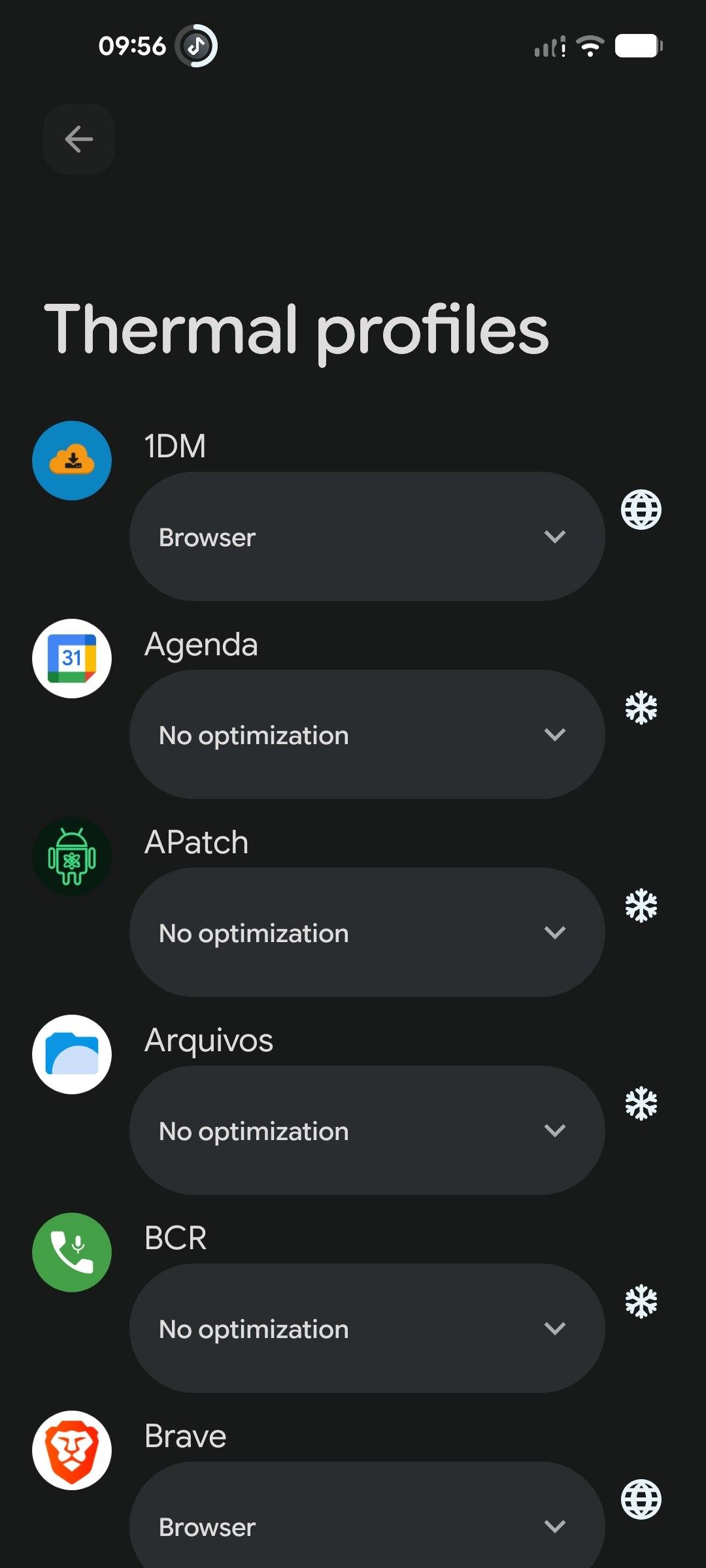Change the APatch thermal profile selection
Viewport: 706px width, 1568px height.
coord(367,932)
